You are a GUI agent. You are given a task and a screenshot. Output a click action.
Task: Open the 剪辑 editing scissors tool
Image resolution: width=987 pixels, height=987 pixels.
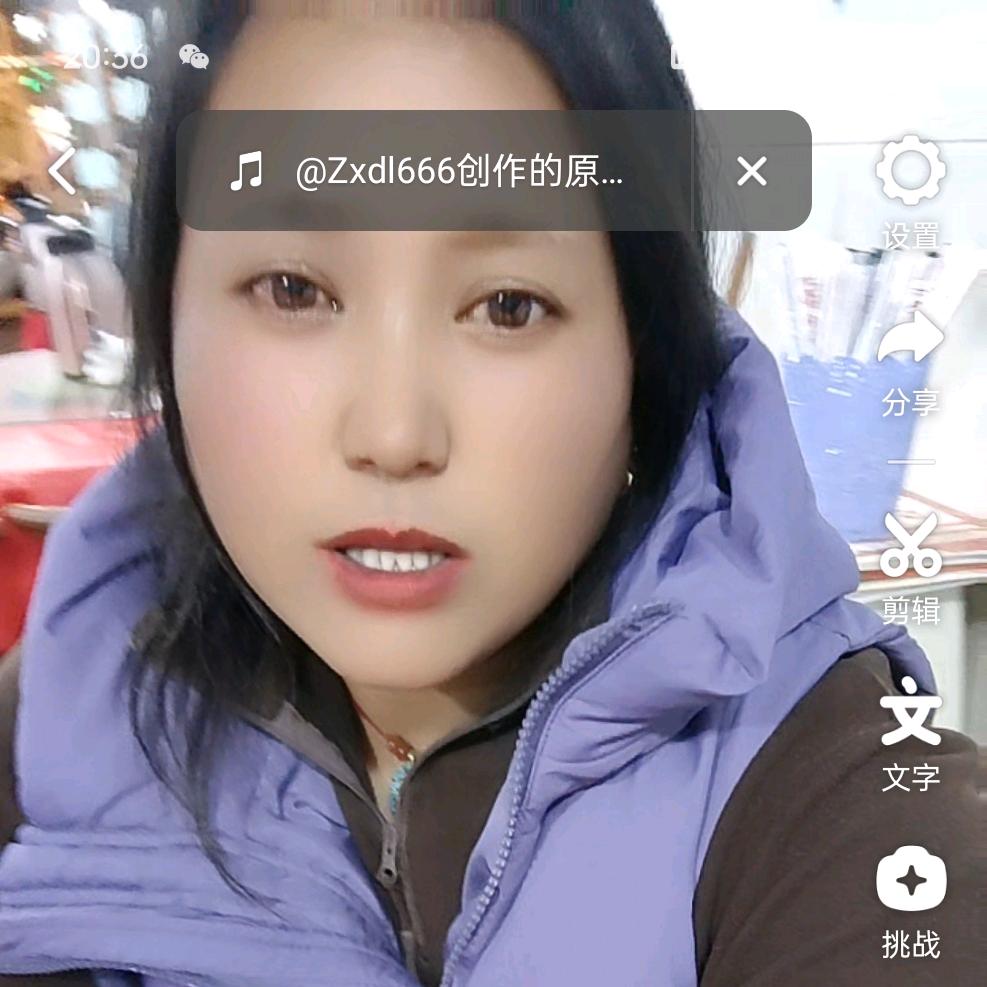pos(910,546)
